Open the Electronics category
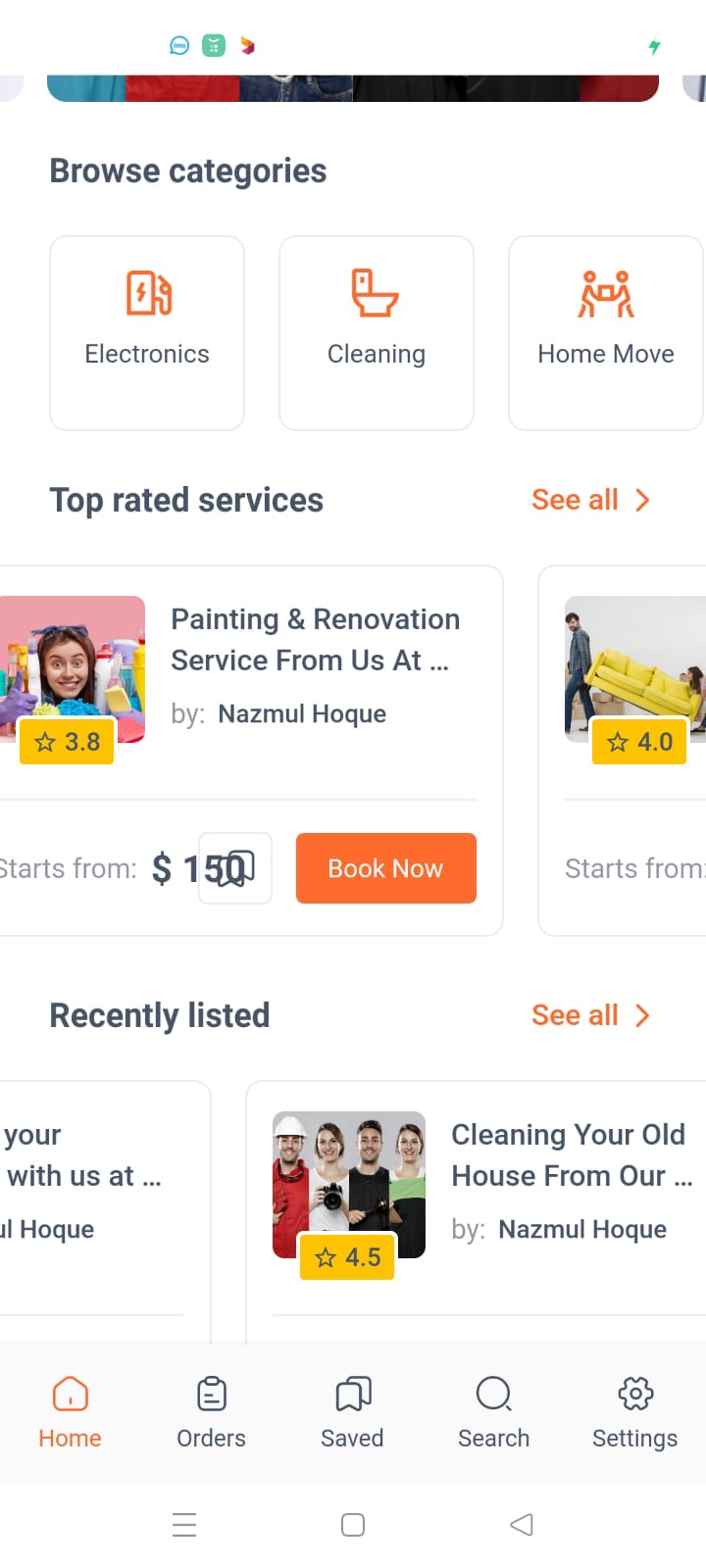The width and height of the screenshot is (706, 1568). click(x=147, y=333)
